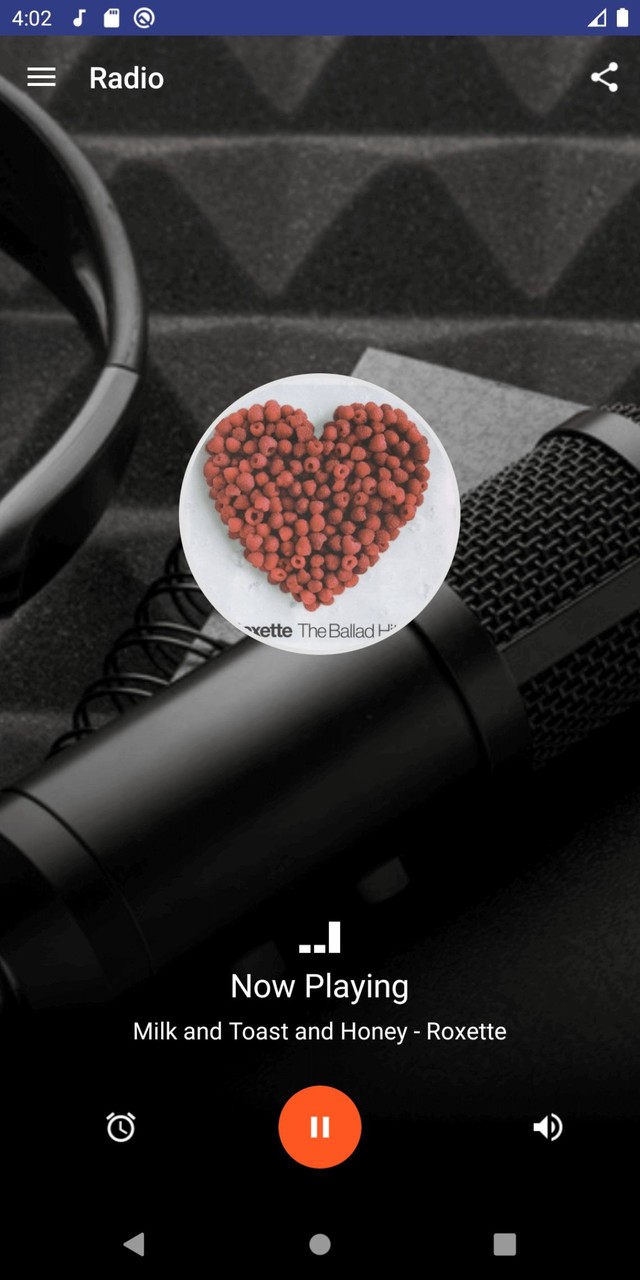Image resolution: width=640 pixels, height=1280 pixels.
Task: Share the radio station
Action: click(604, 78)
